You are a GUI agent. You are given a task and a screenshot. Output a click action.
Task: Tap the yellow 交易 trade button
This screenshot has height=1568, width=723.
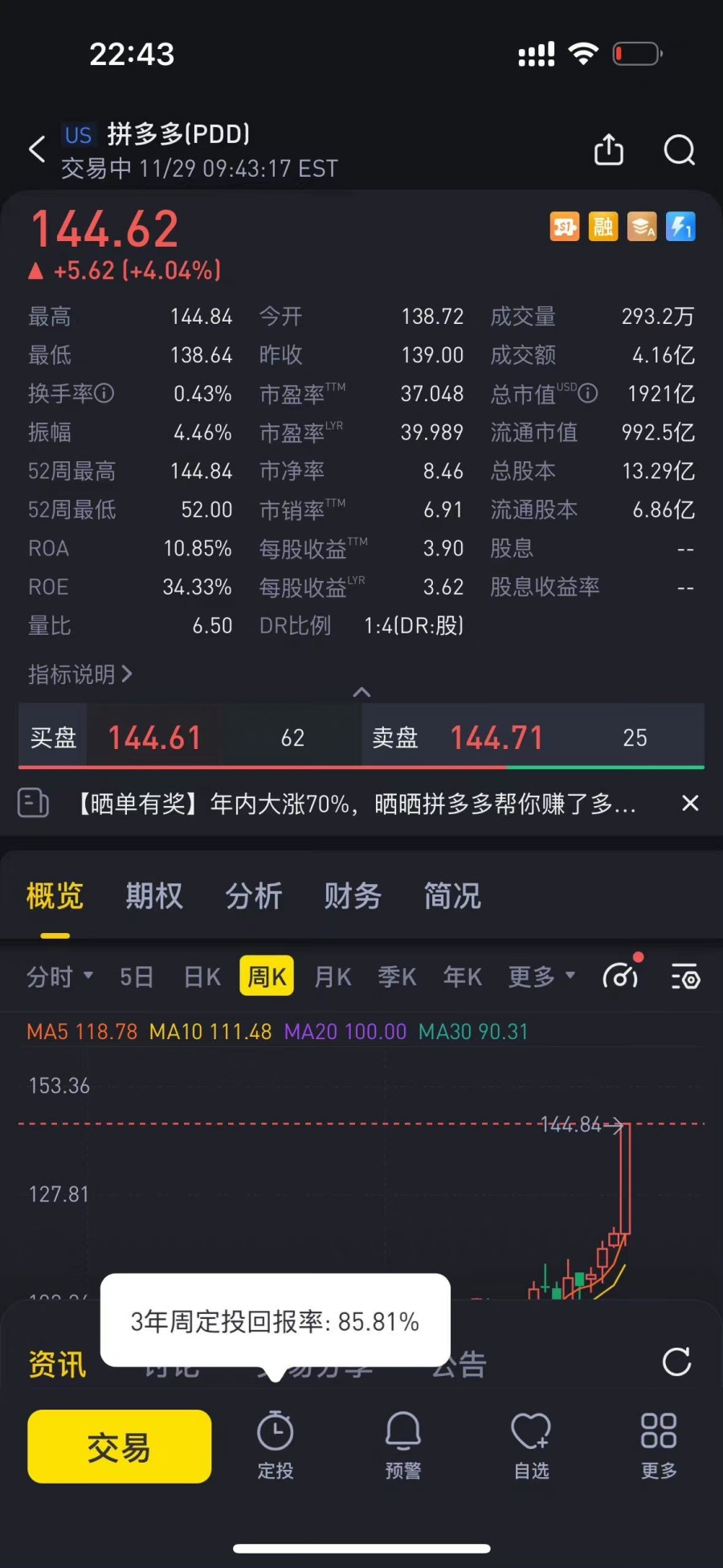(x=120, y=1447)
